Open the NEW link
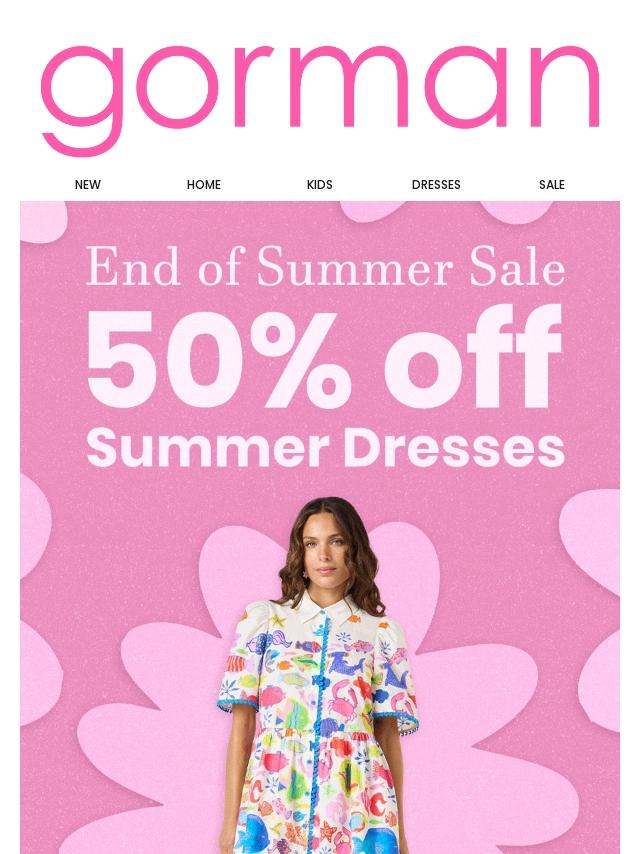This screenshot has width=640, height=854. click(x=88, y=185)
